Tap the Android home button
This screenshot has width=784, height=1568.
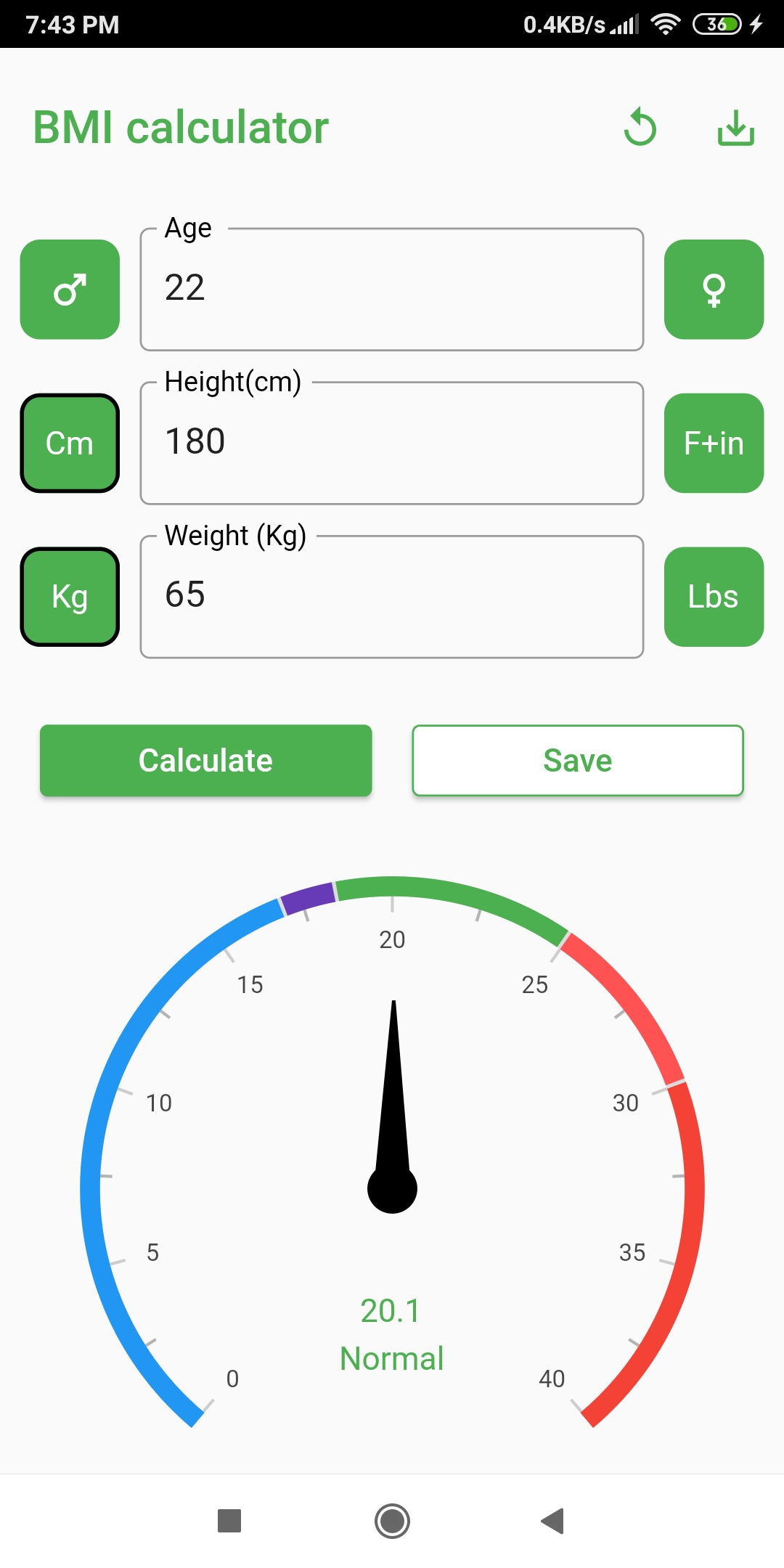[x=392, y=1521]
